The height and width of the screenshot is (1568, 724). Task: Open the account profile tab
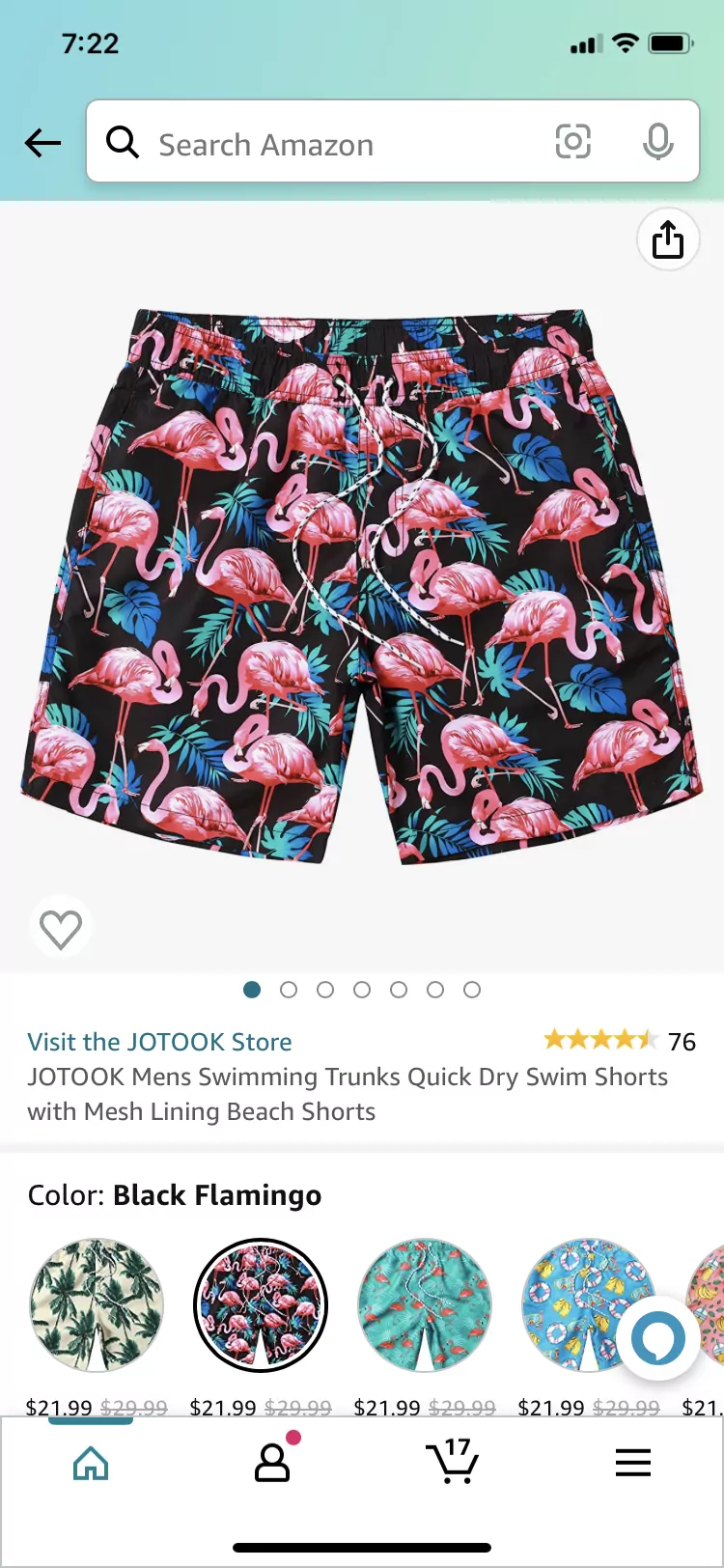click(x=272, y=1463)
